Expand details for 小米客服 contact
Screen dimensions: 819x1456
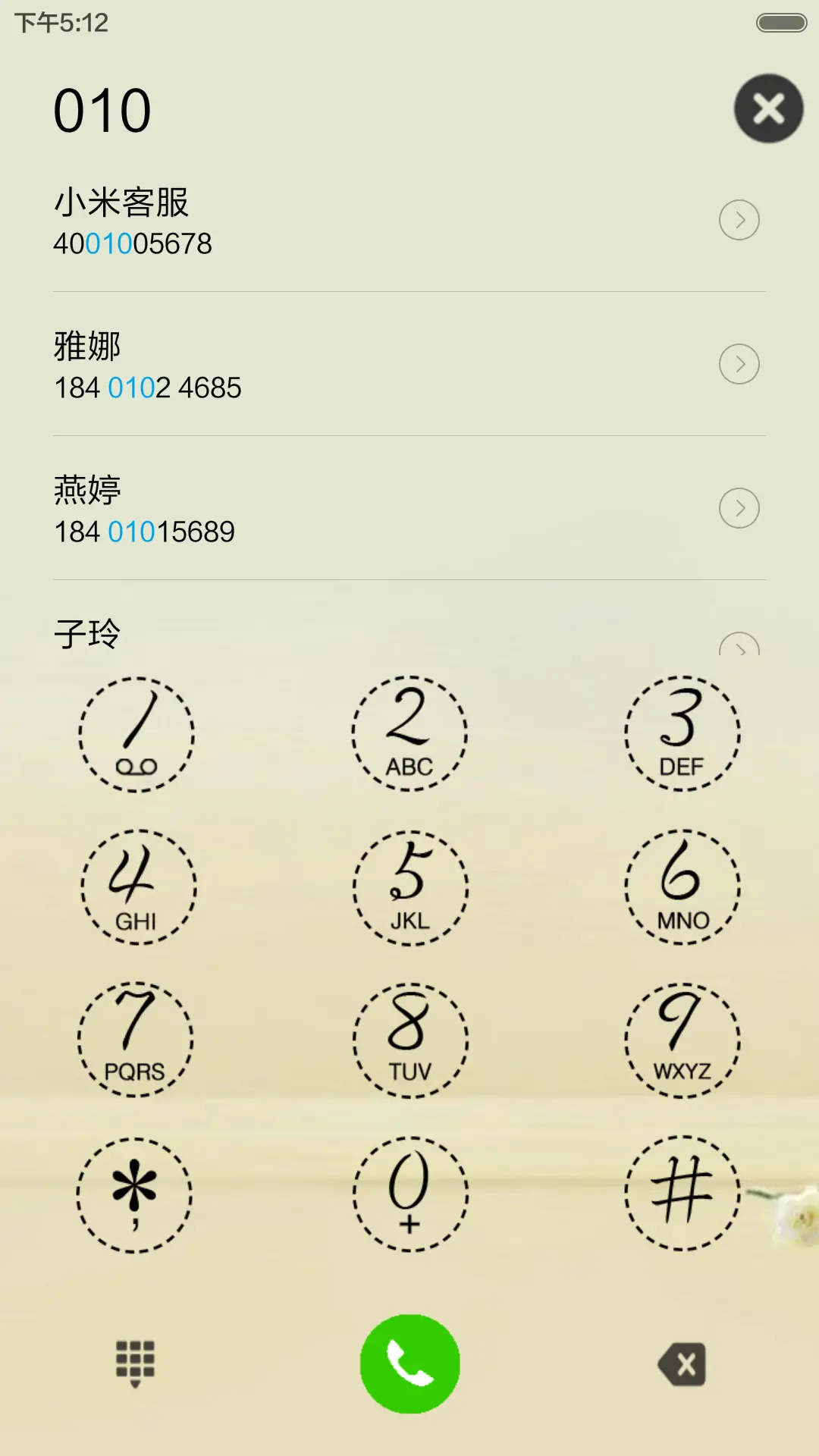(739, 219)
